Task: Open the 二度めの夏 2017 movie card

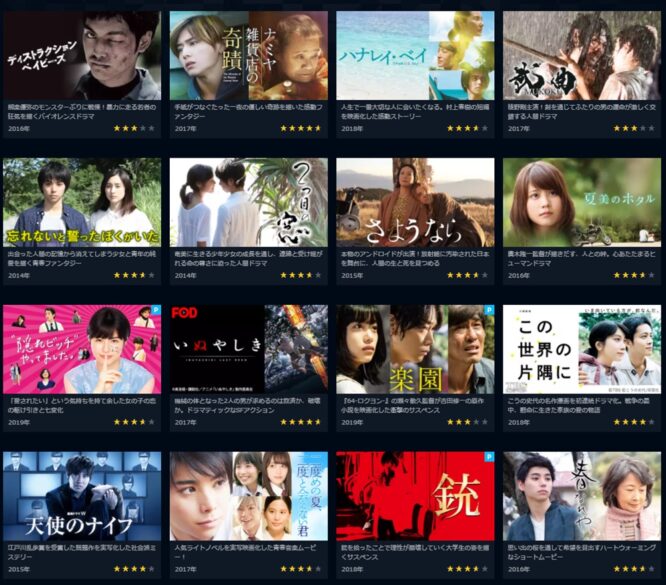Action: click(x=248, y=496)
